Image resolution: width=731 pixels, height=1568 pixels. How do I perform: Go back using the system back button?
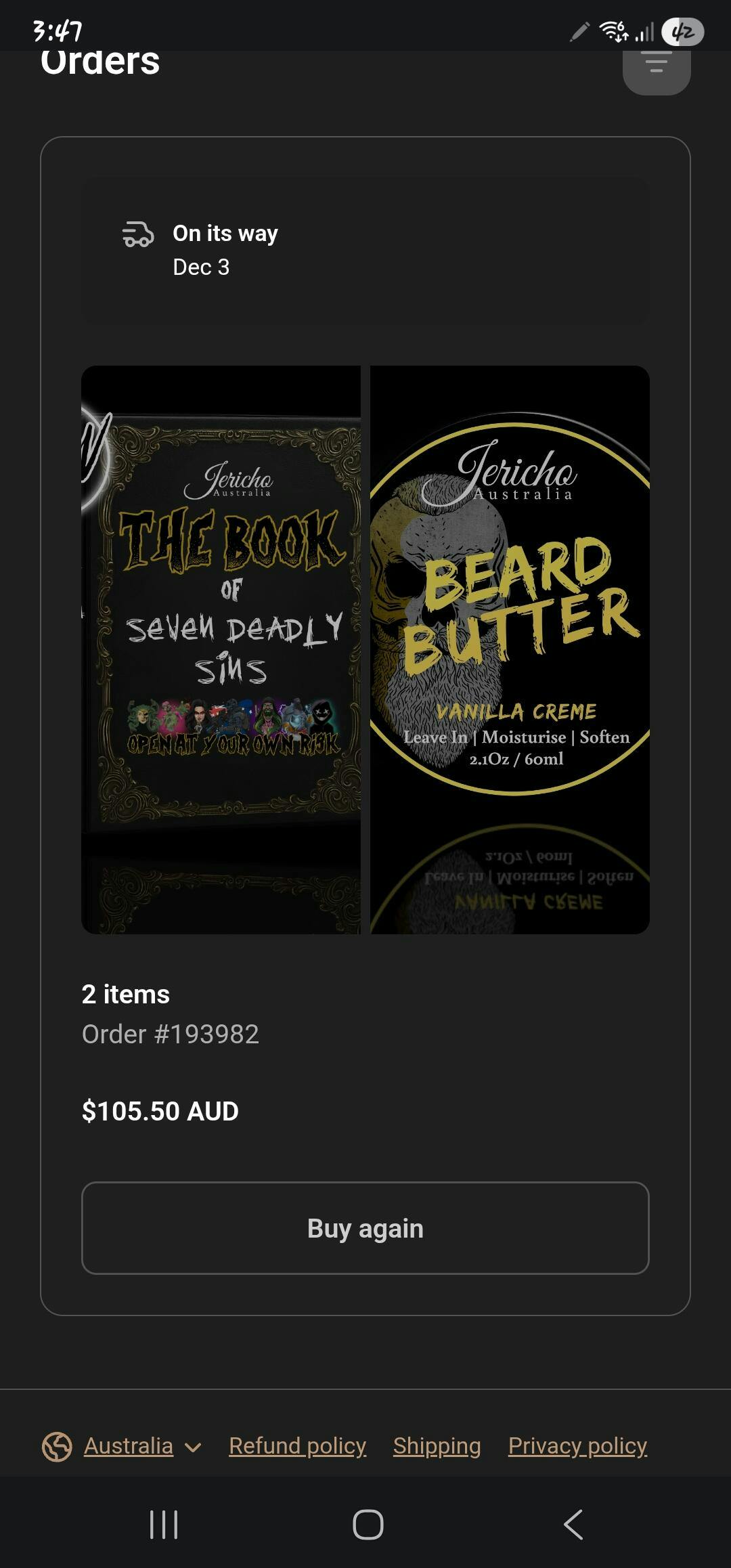(573, 1525)
